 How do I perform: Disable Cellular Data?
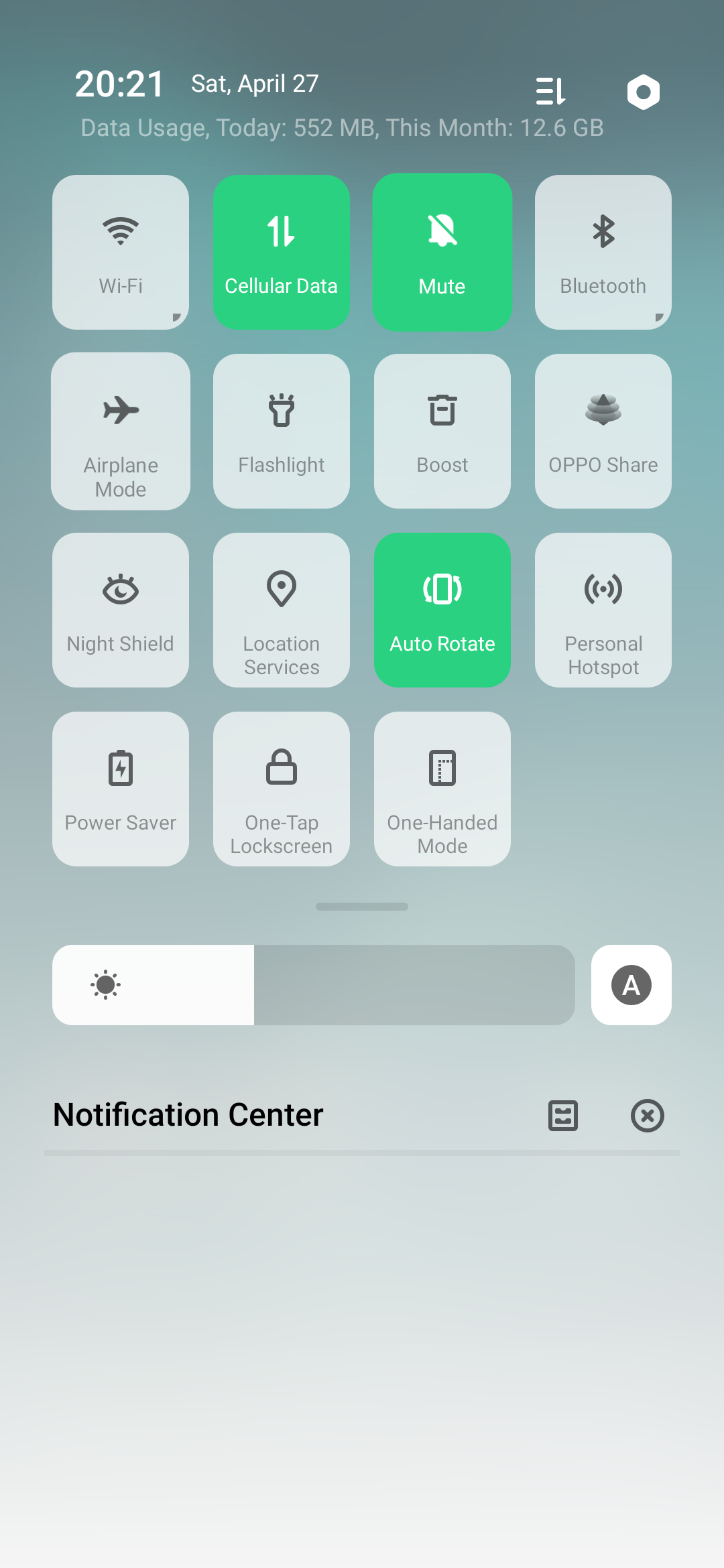click(x=282, y=252)
